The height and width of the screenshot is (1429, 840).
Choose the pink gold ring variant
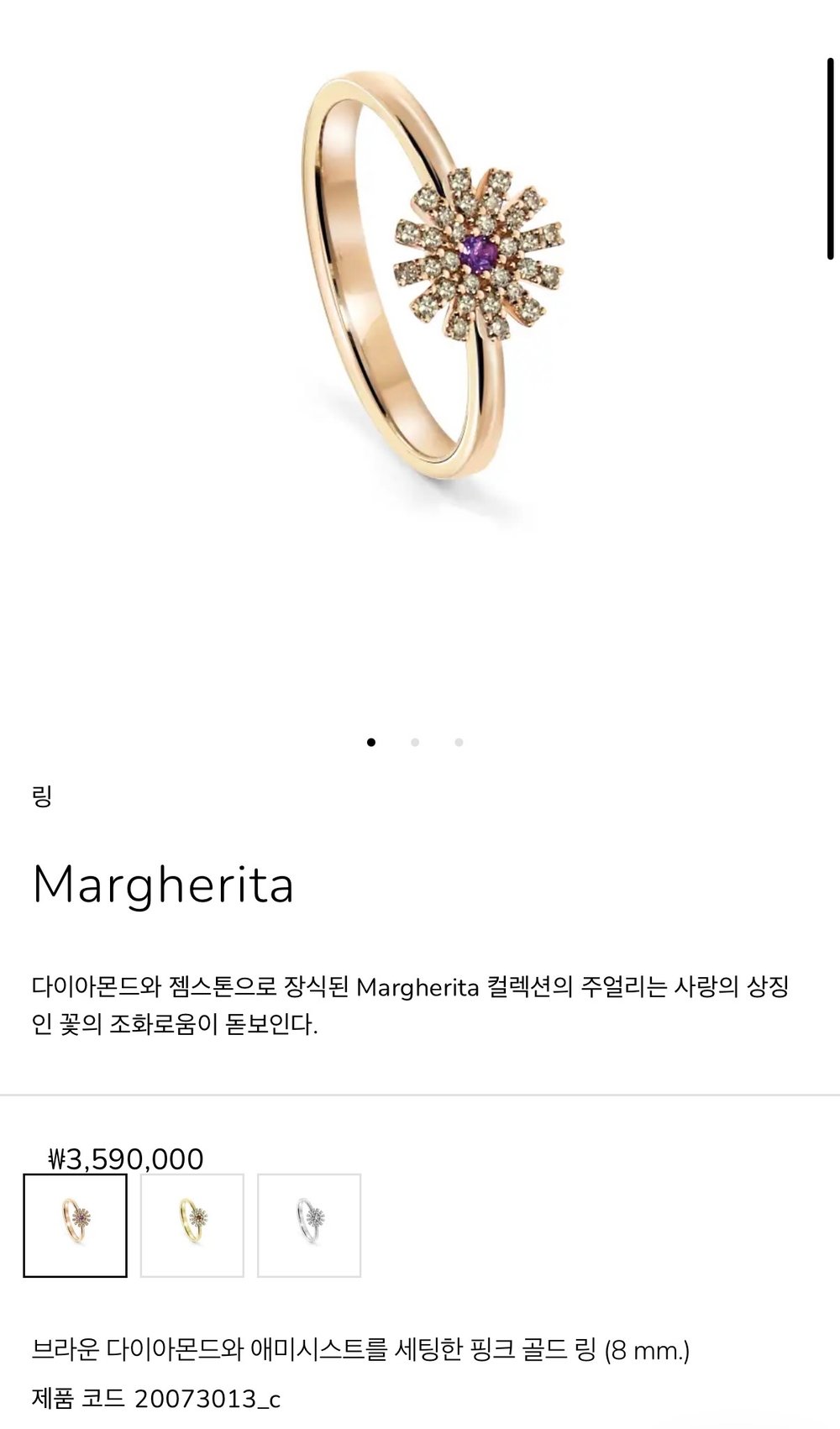(x=76, y=1225)
